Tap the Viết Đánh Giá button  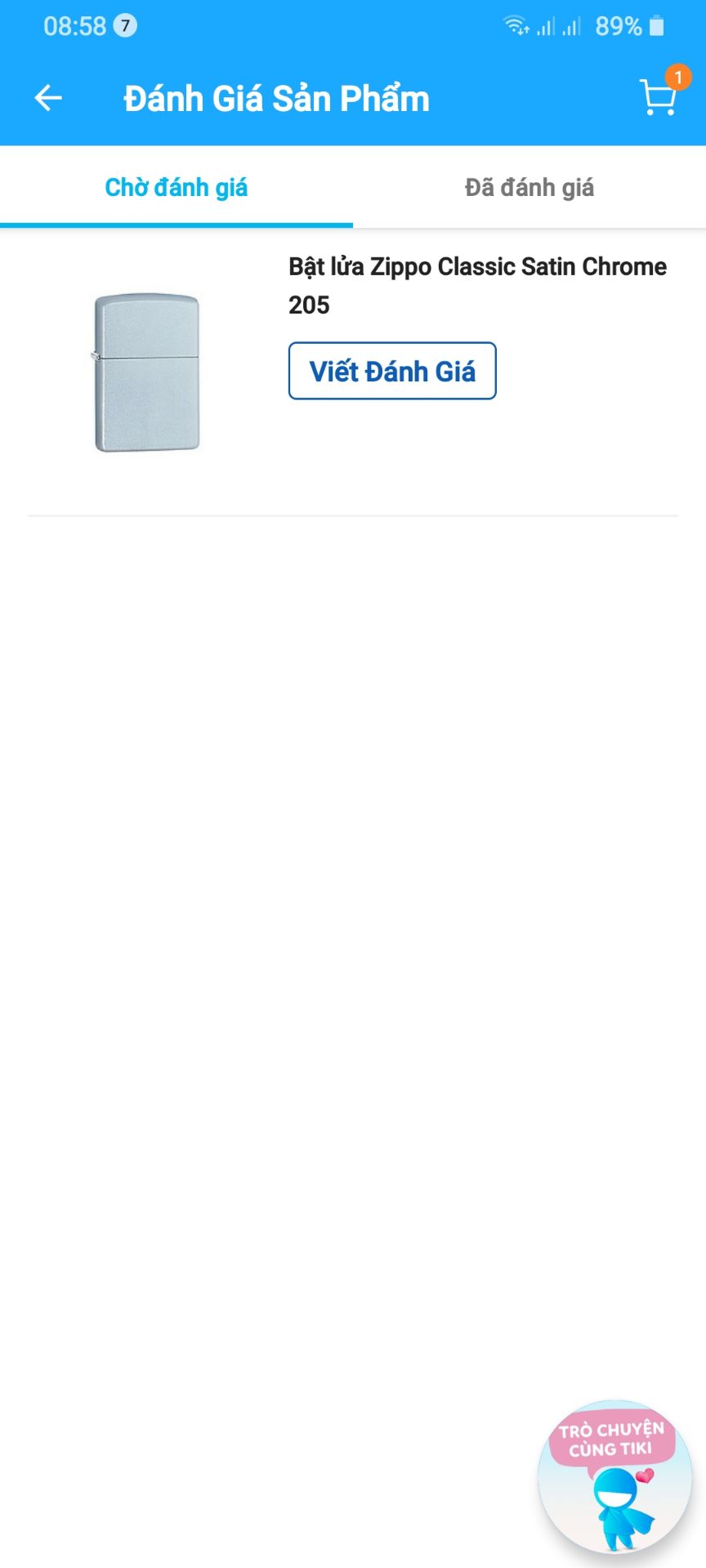pos(392,371)
